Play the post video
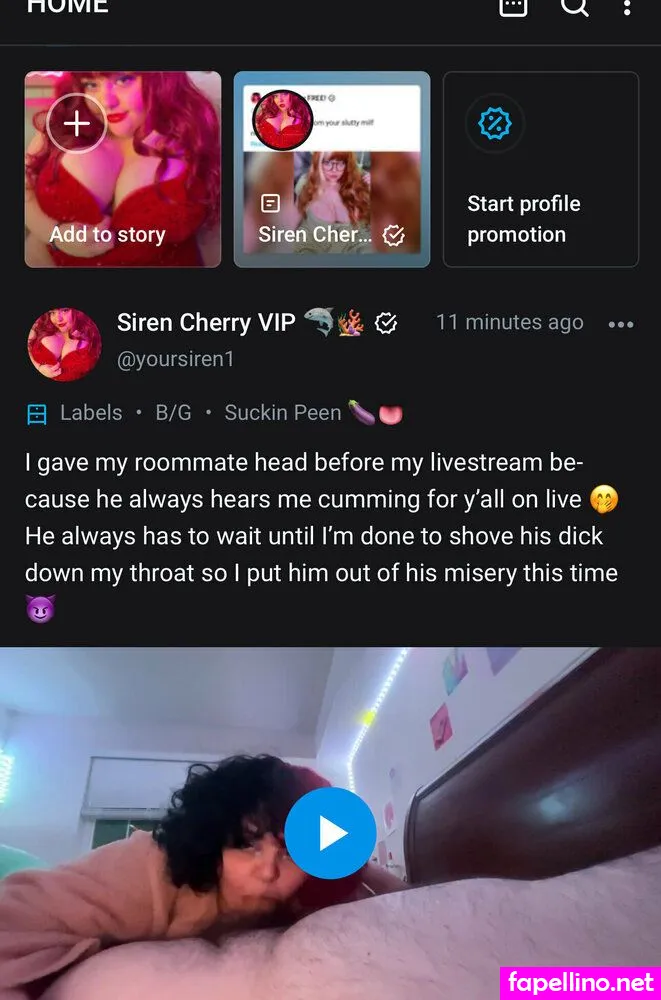This screenshot has width=661, height=1000. [330, 833]
